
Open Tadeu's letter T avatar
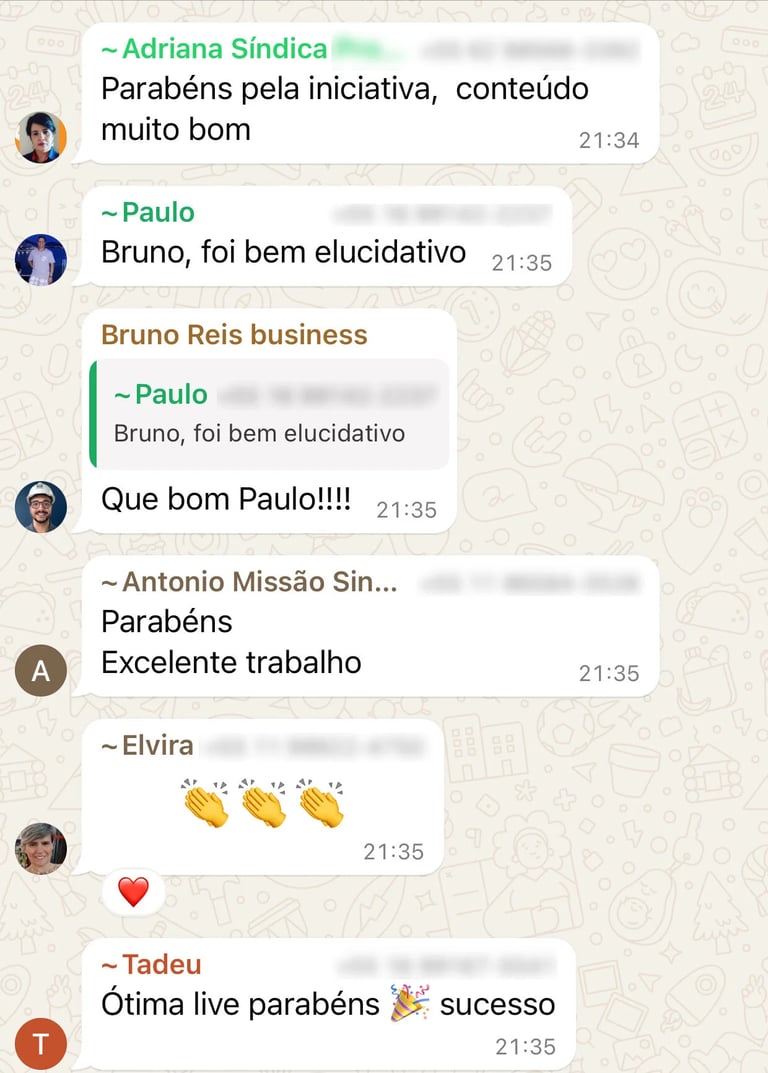[41, 1045]
